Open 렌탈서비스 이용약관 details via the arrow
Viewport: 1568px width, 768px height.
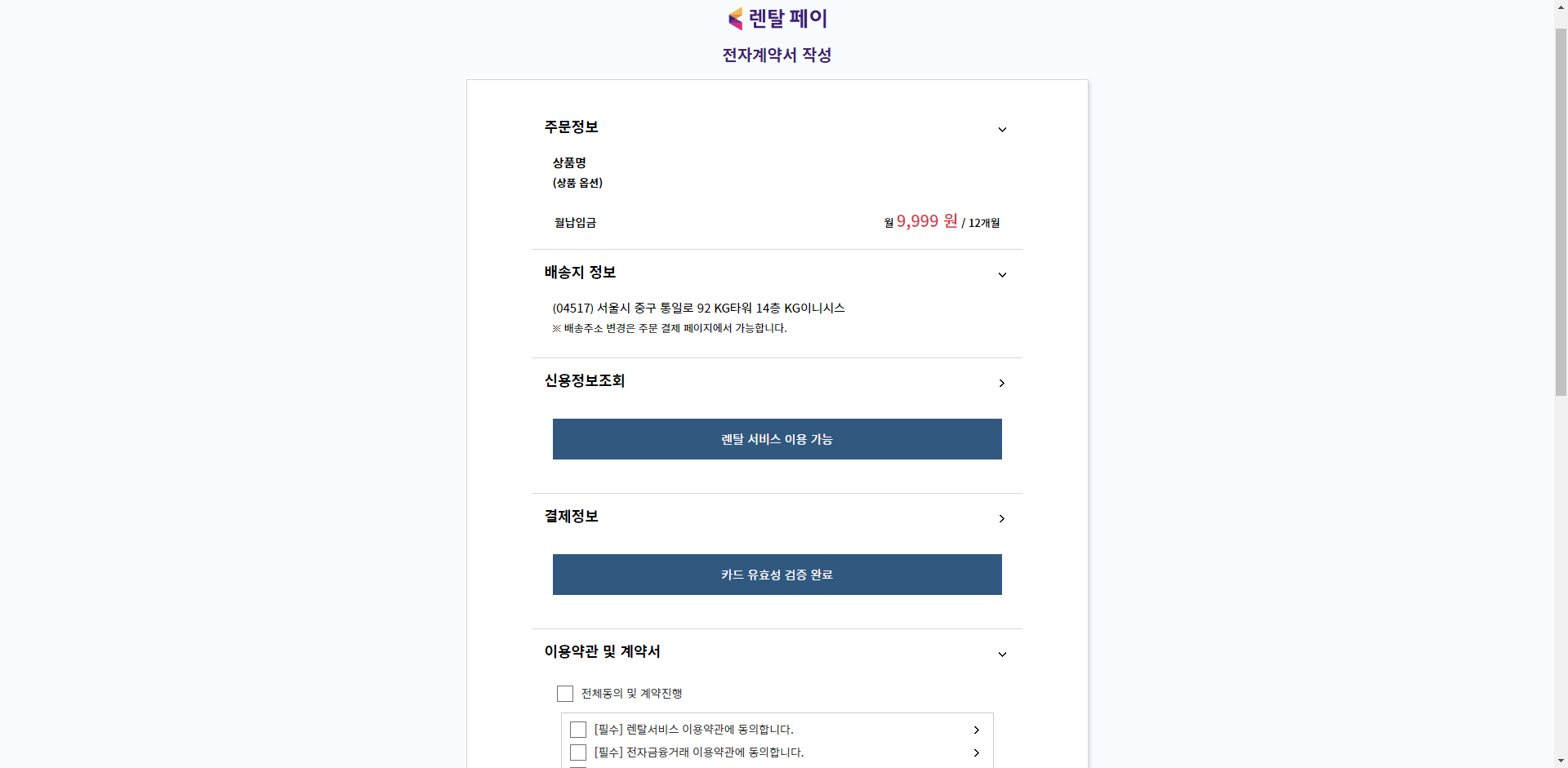coord(977,730)
